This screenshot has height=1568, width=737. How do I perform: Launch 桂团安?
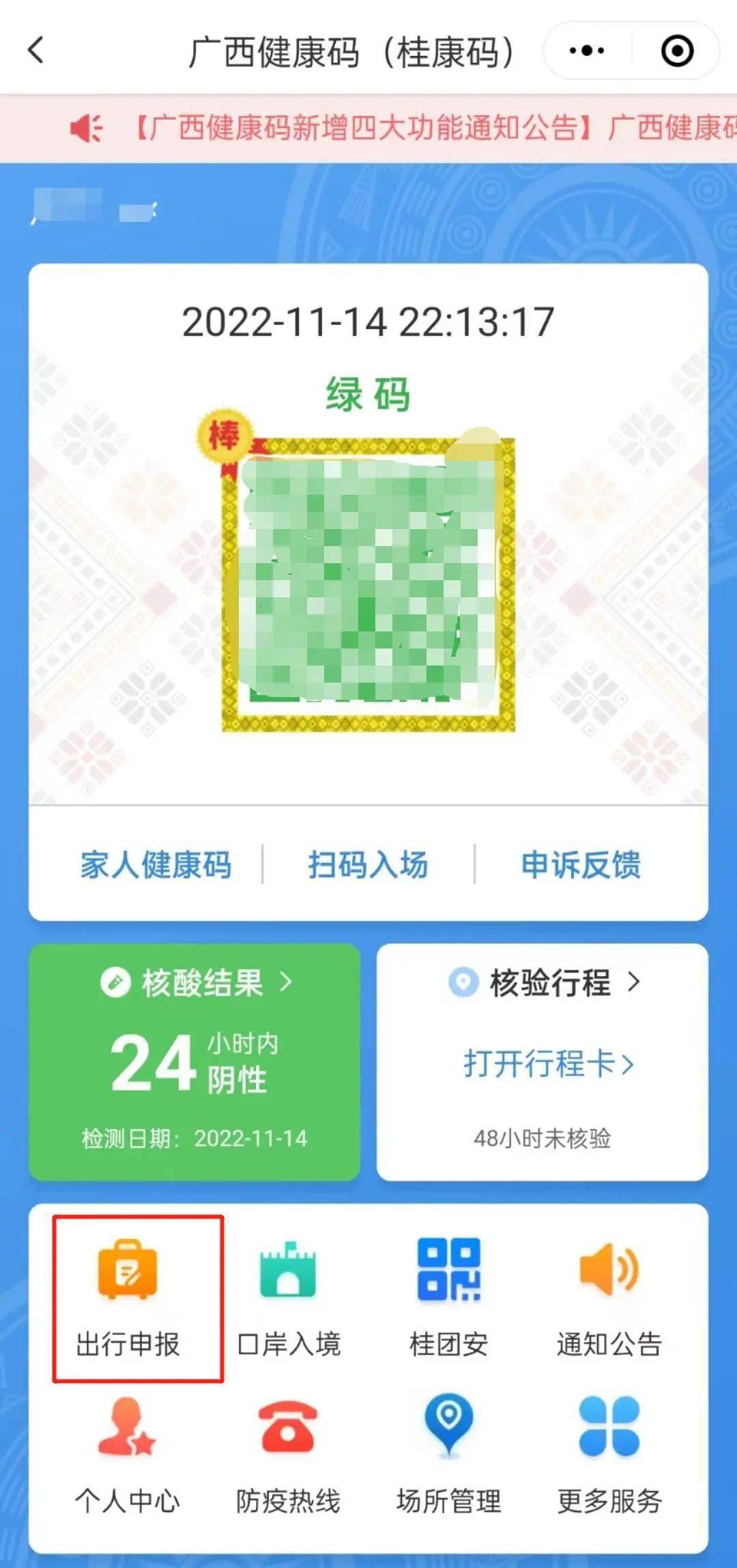pyautogui.click(x=448, y=1298)
